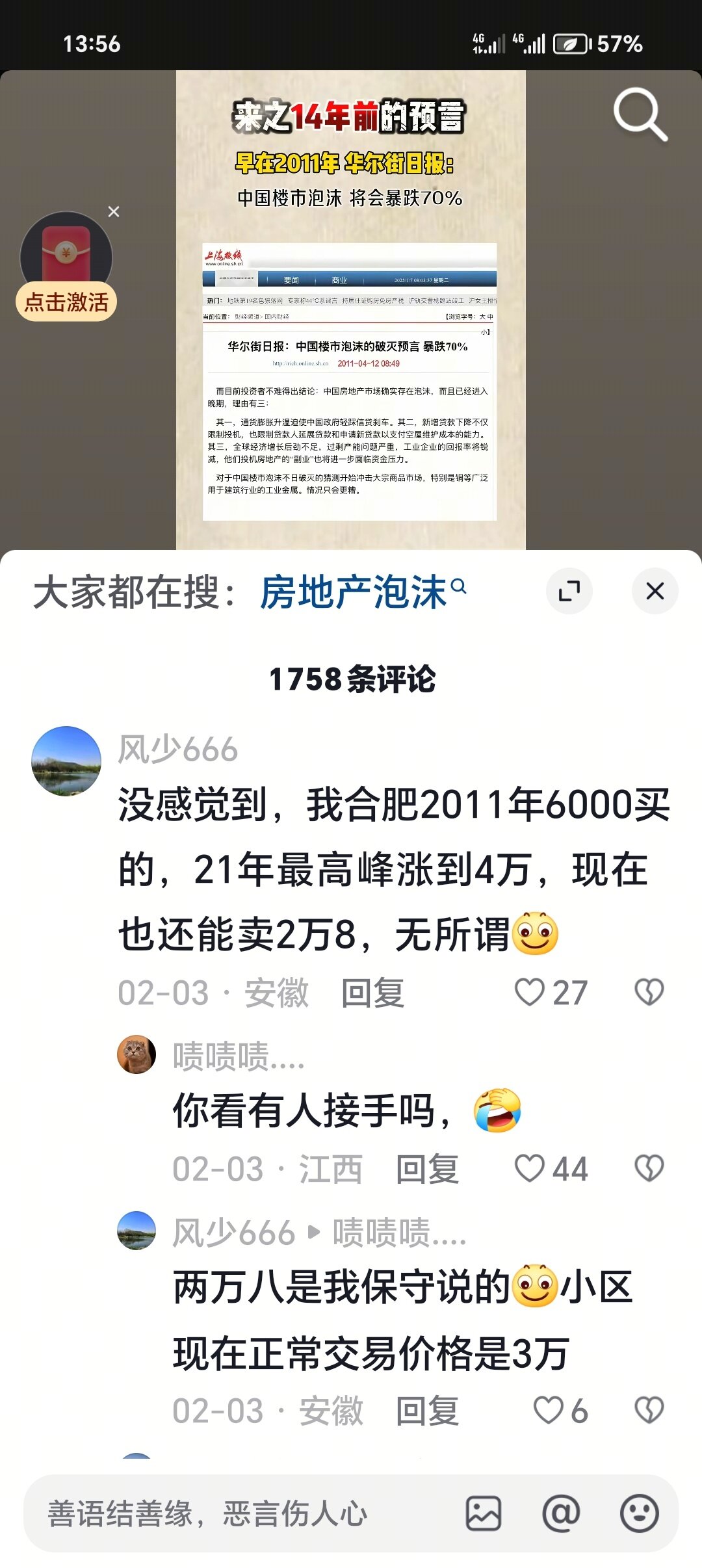The width and height of the screenshot is (702, 1568).
Task: Open search from the magnifier icon
Action: [640, 114]
